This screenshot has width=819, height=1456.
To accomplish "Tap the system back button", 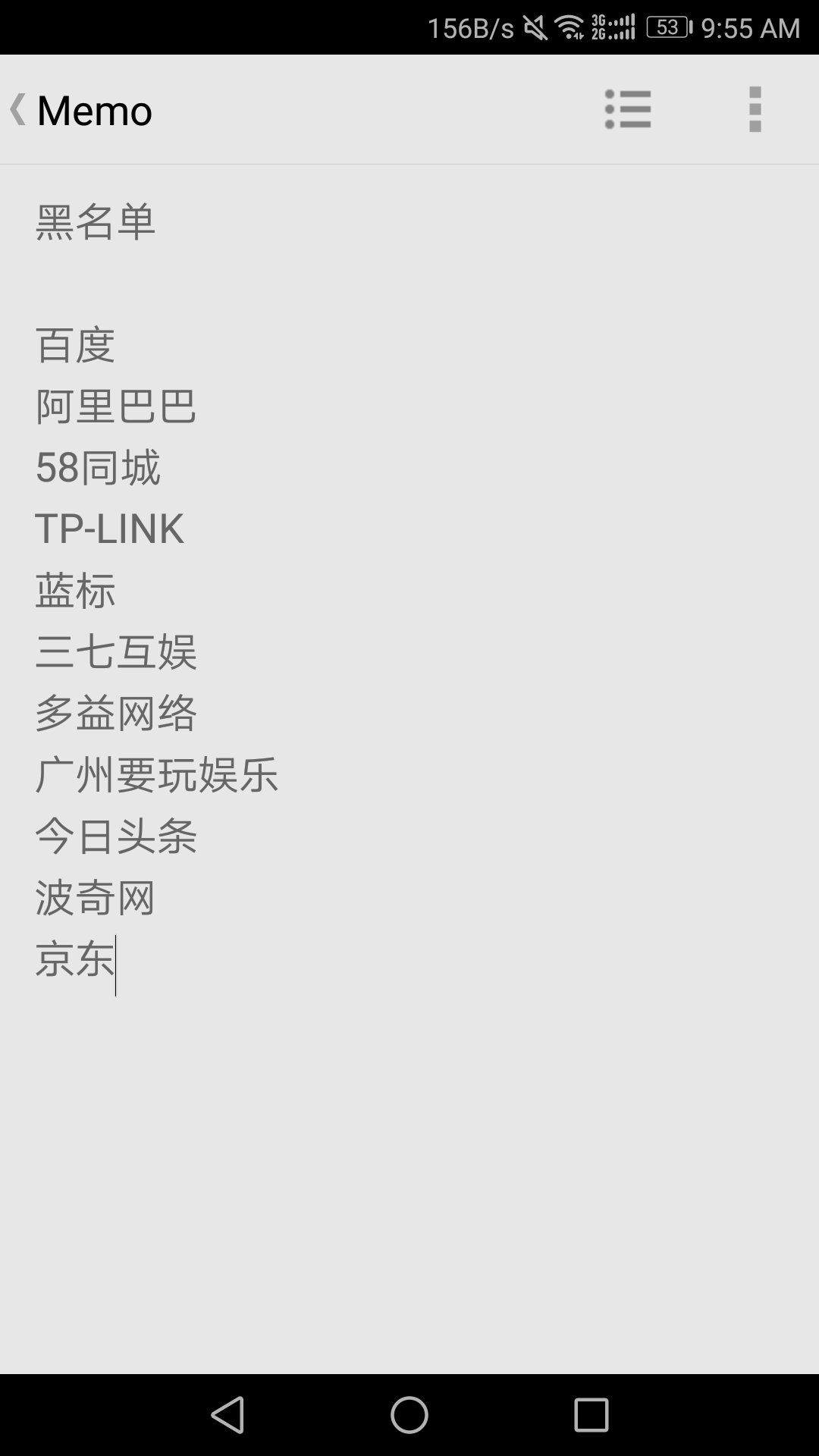I will point(227,1415).
